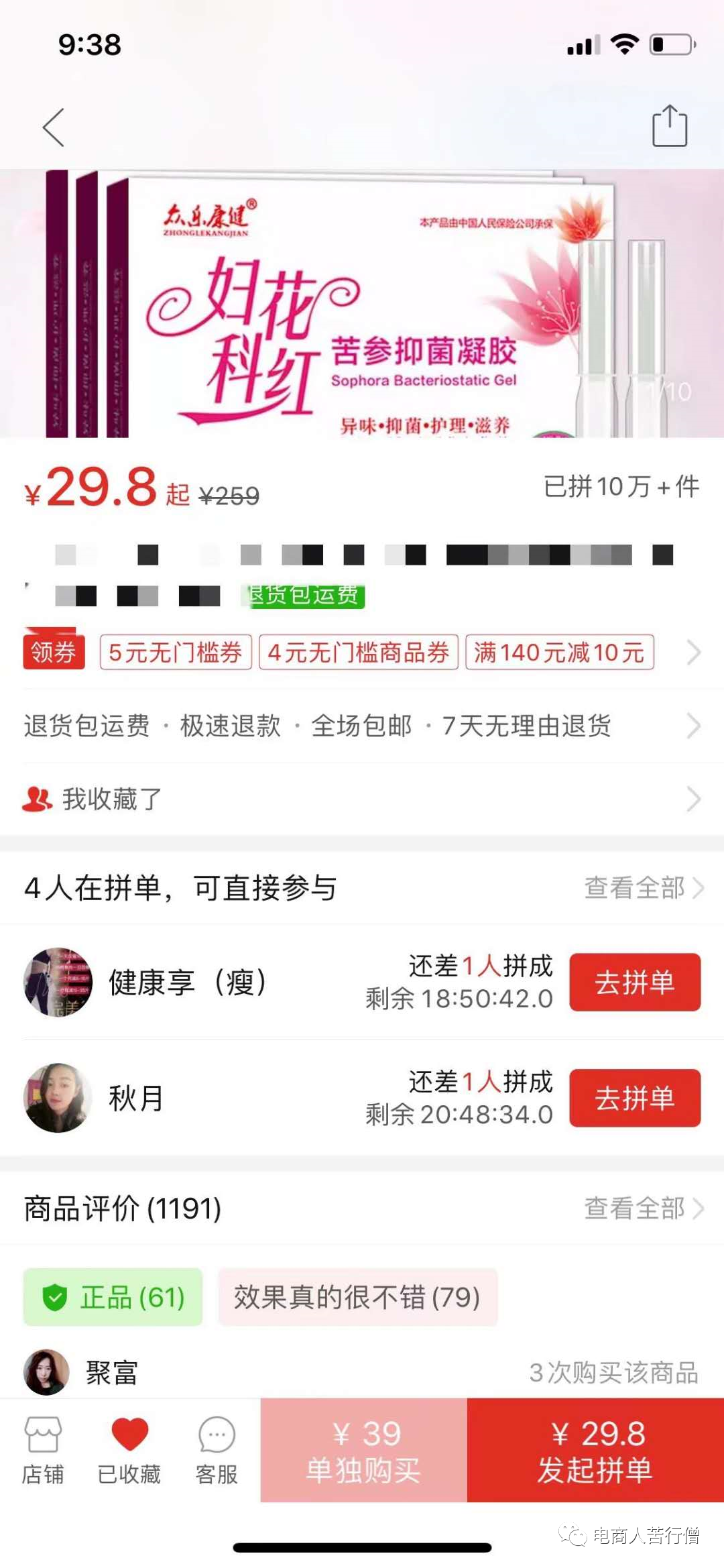Viewport: 724px width, 1568px height.
Task: View all 1191 product reviews
Action: [642, 1209]
